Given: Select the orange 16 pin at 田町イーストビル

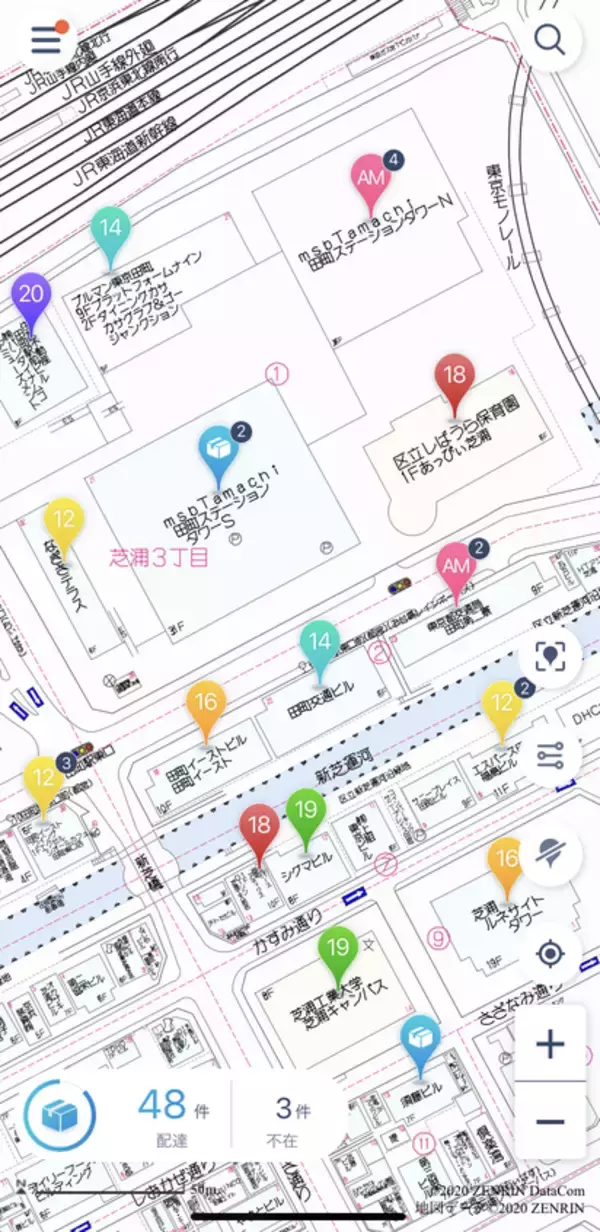Looking at the screenshot, I should [x=205, y=705].
